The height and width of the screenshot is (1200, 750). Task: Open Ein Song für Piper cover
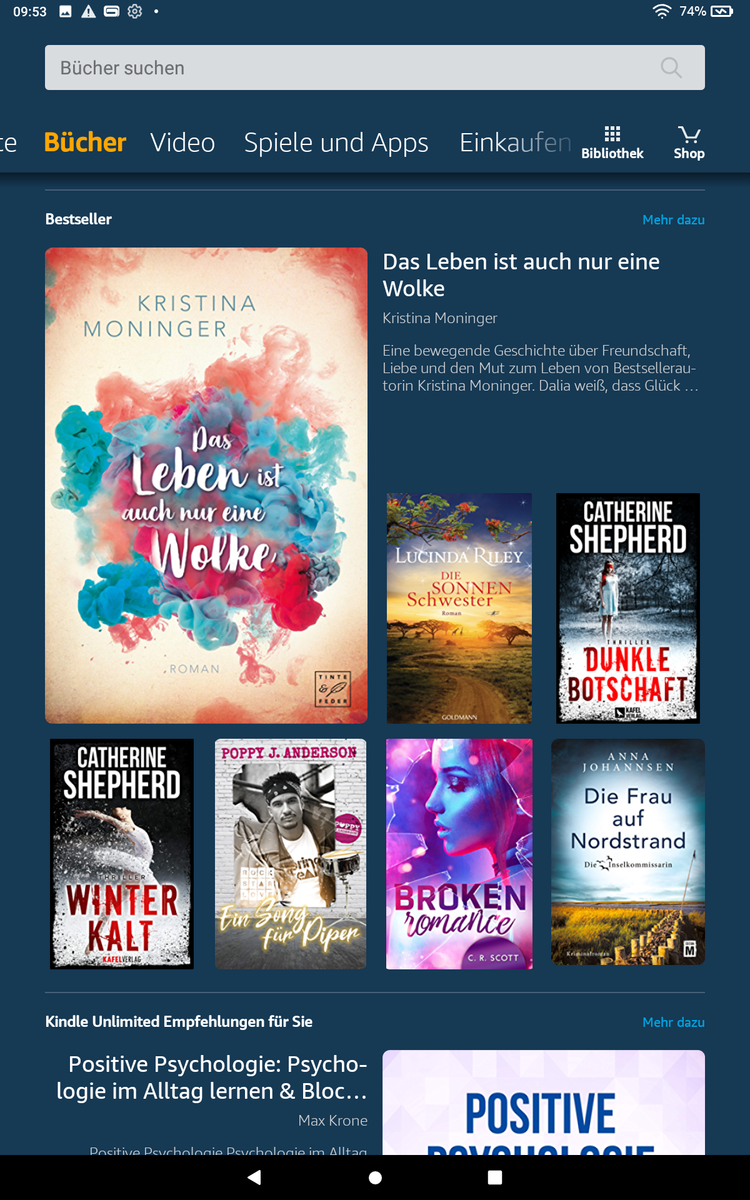(x=290, y=854)
